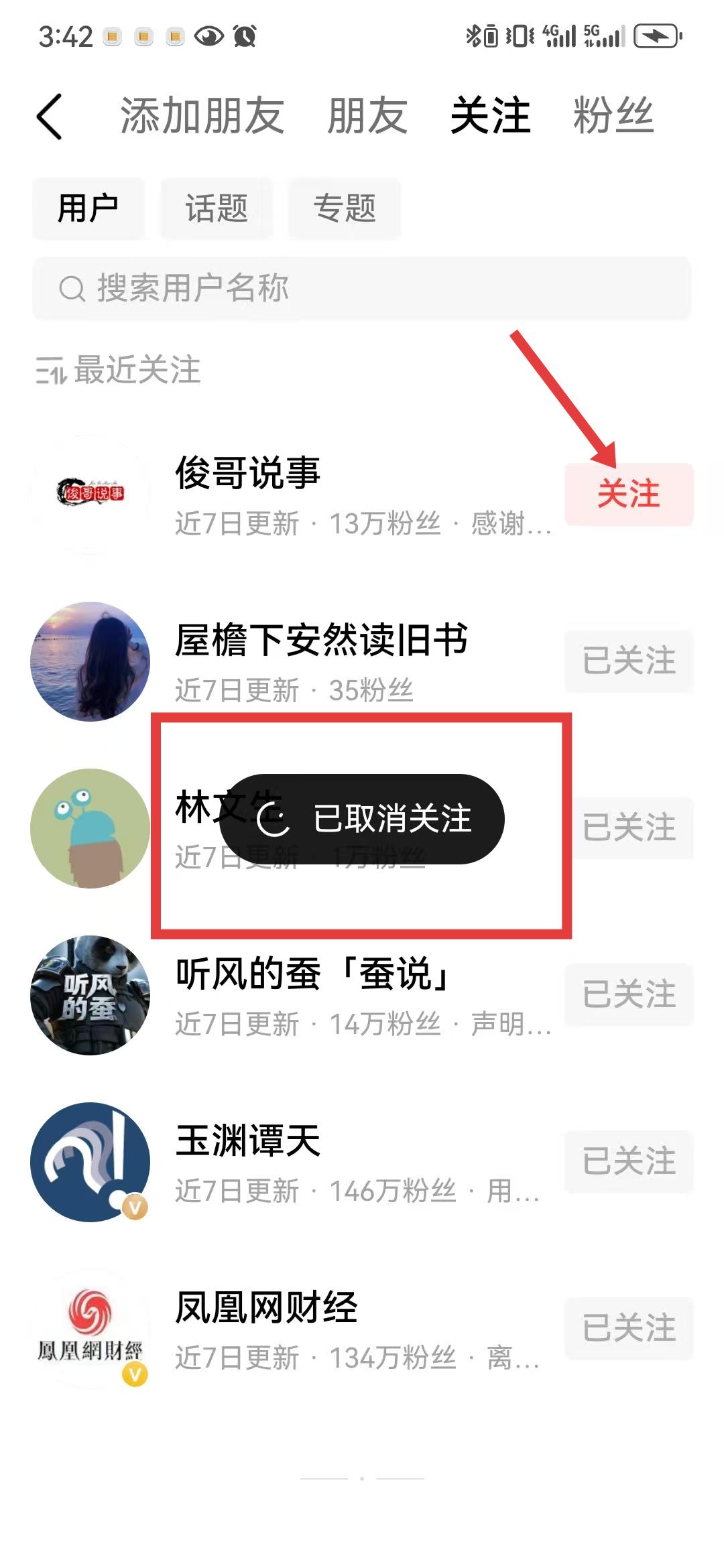Image resolution: width=724 pixels, height=1568 pixels.
Task: Select the 话题 filter chip
Action: tap(216, 208)
